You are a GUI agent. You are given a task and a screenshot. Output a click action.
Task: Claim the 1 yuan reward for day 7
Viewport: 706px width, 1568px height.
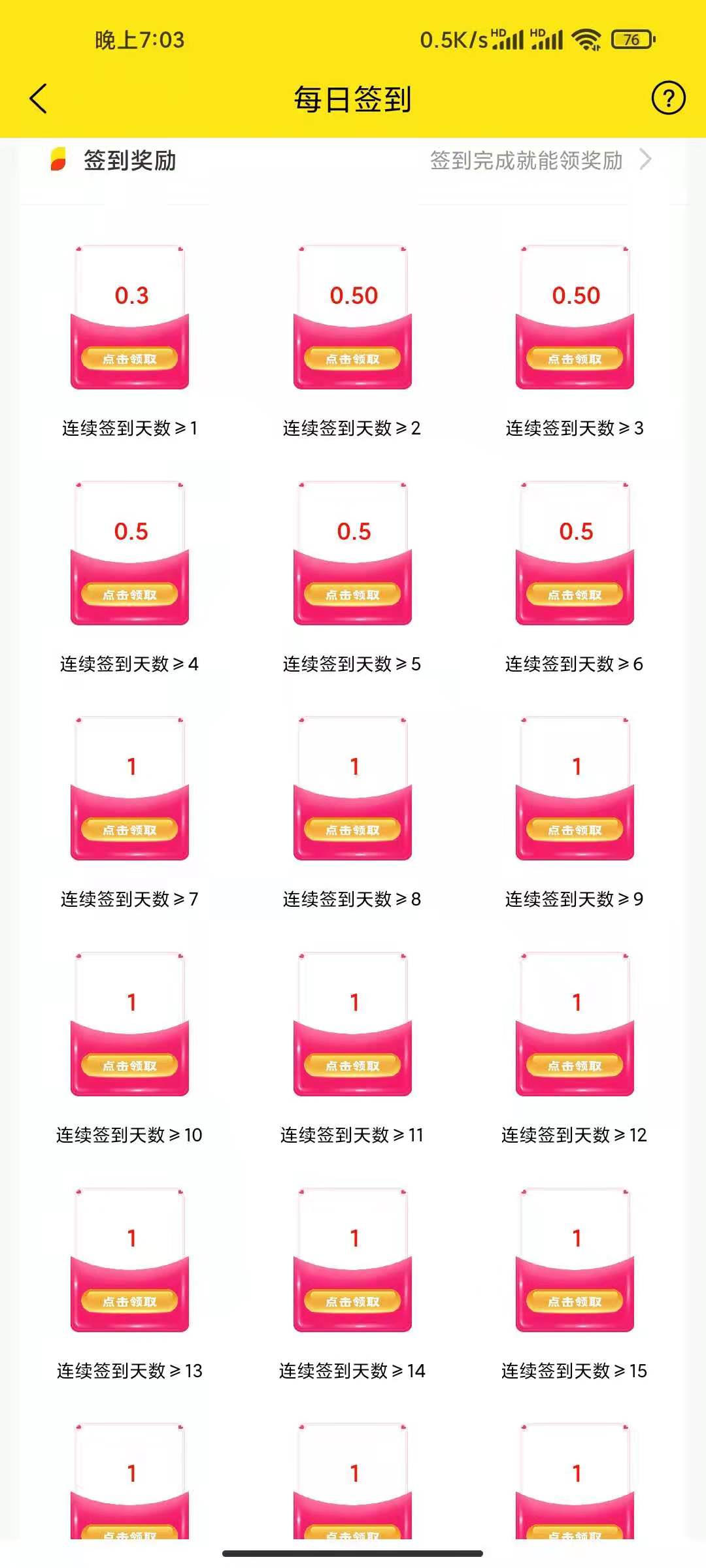[x=129, y=830]
